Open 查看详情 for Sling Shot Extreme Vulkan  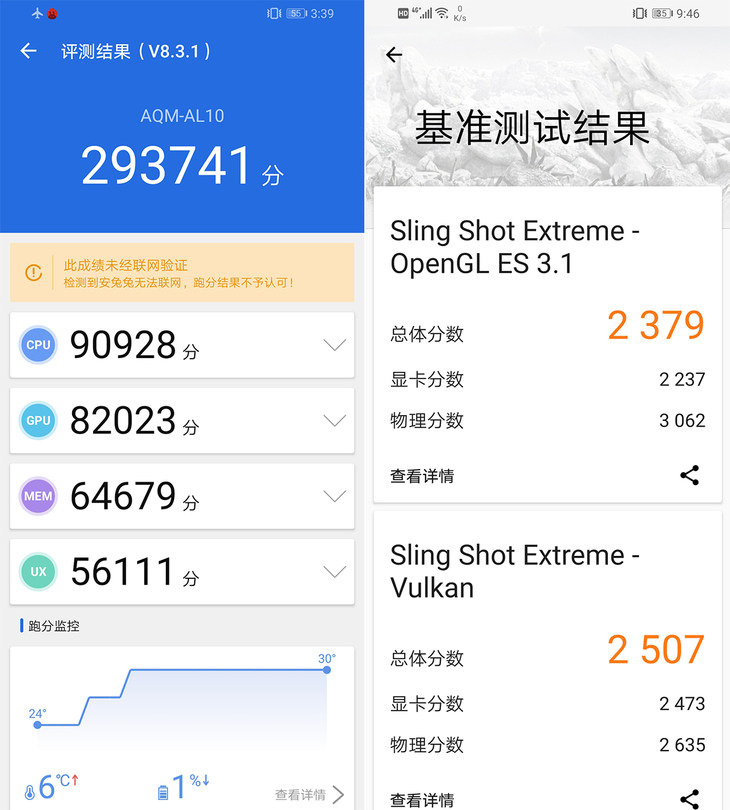[x=422, y=799]
